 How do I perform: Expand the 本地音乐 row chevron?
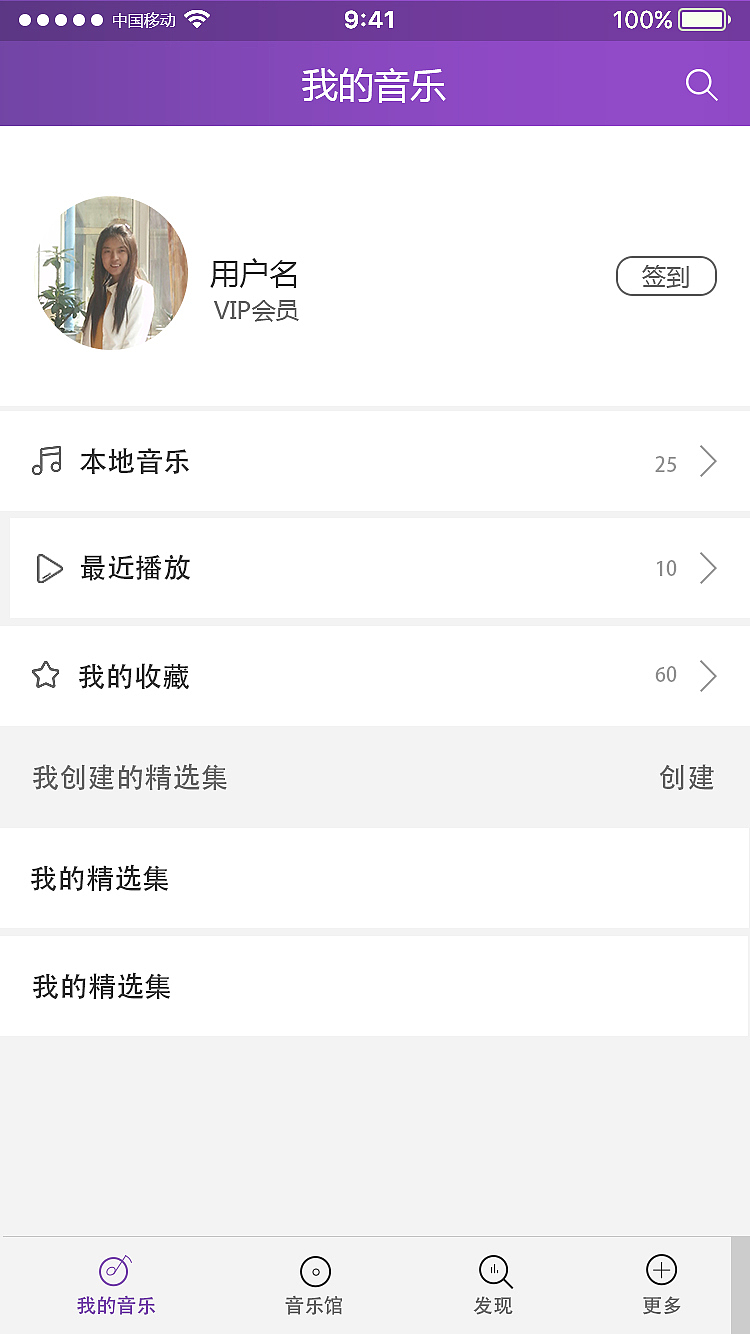[x=709, y=461]
